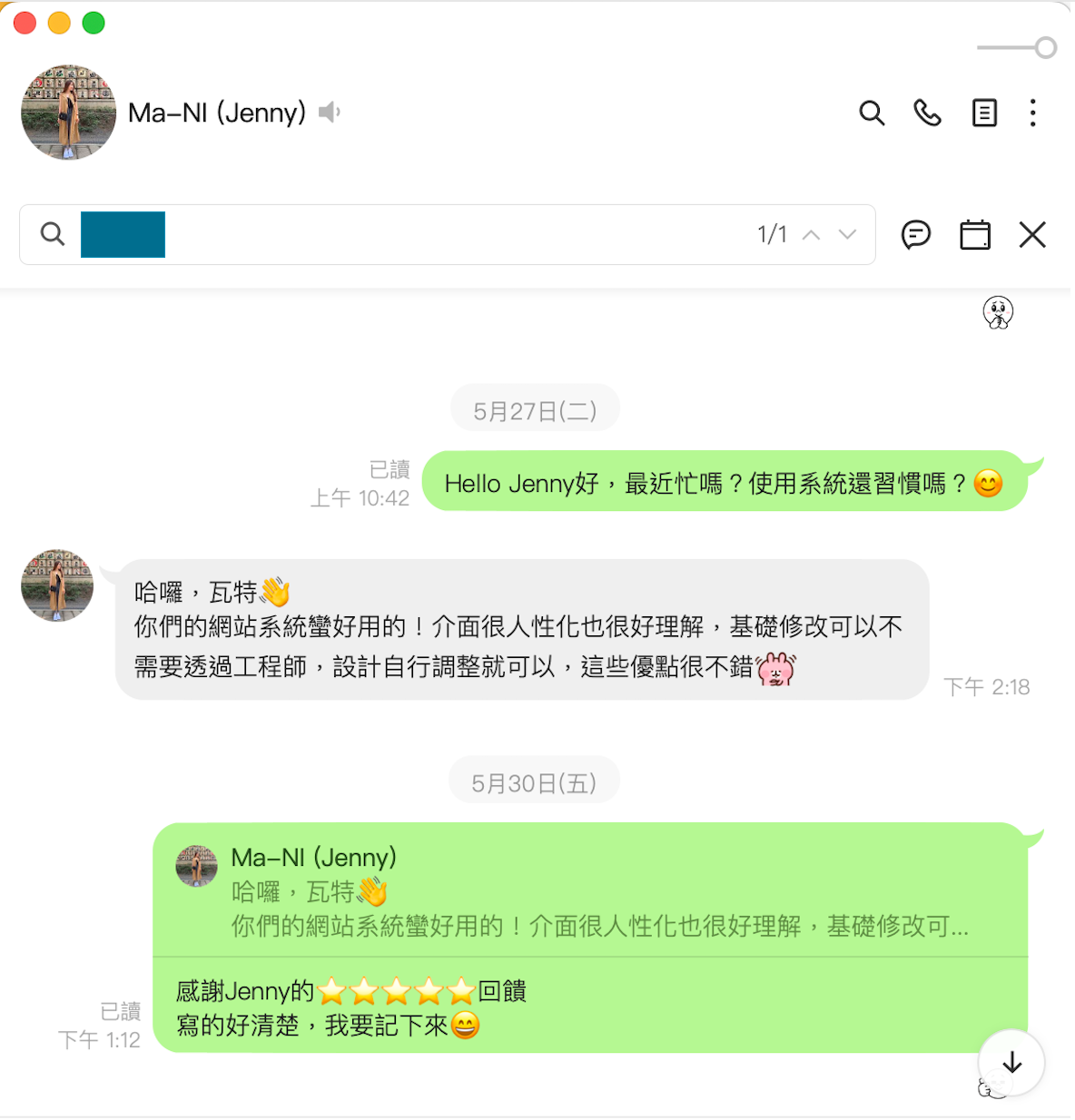Jump to the next search result

848,235
